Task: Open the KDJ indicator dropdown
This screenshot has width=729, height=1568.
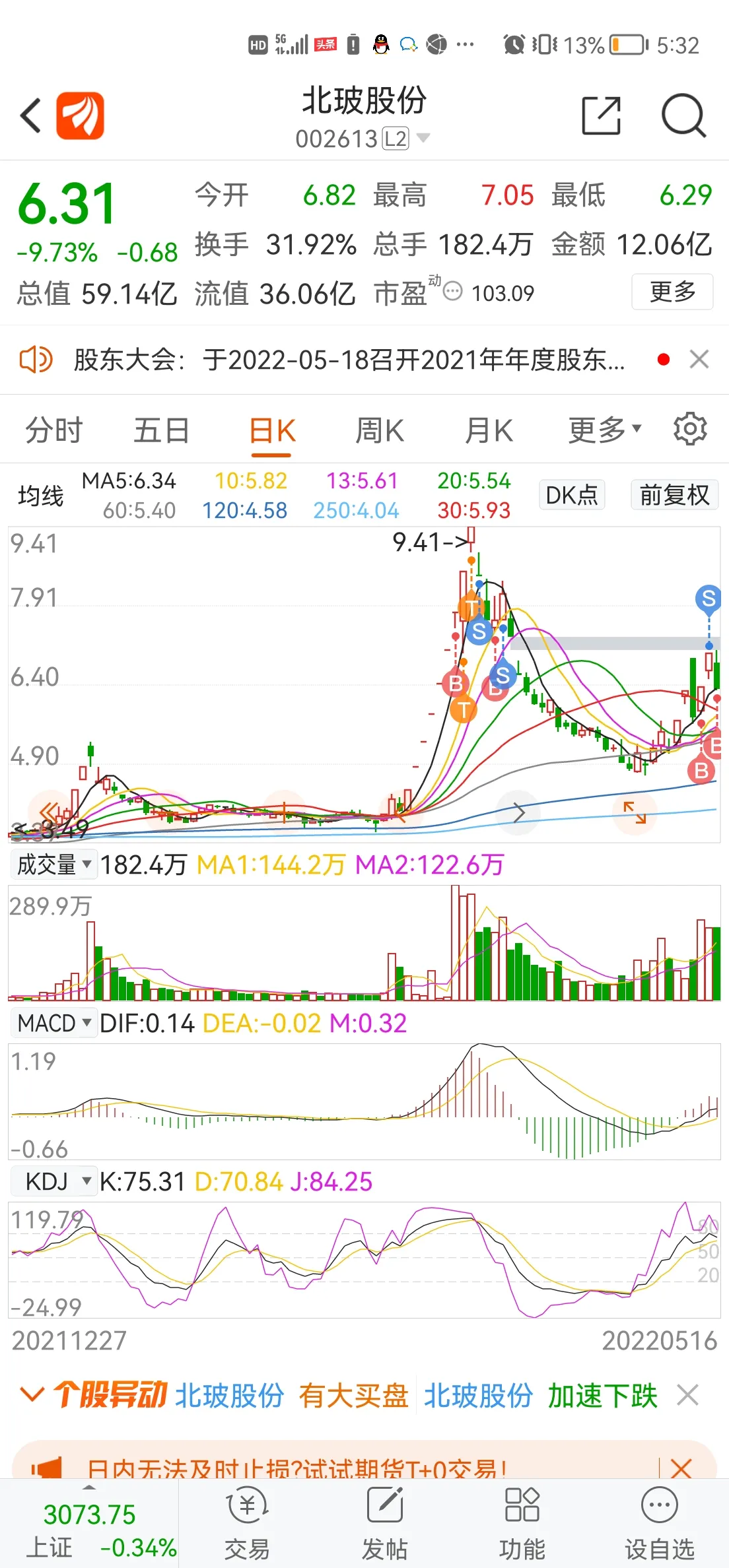Action: click(x=53, y=1181)
